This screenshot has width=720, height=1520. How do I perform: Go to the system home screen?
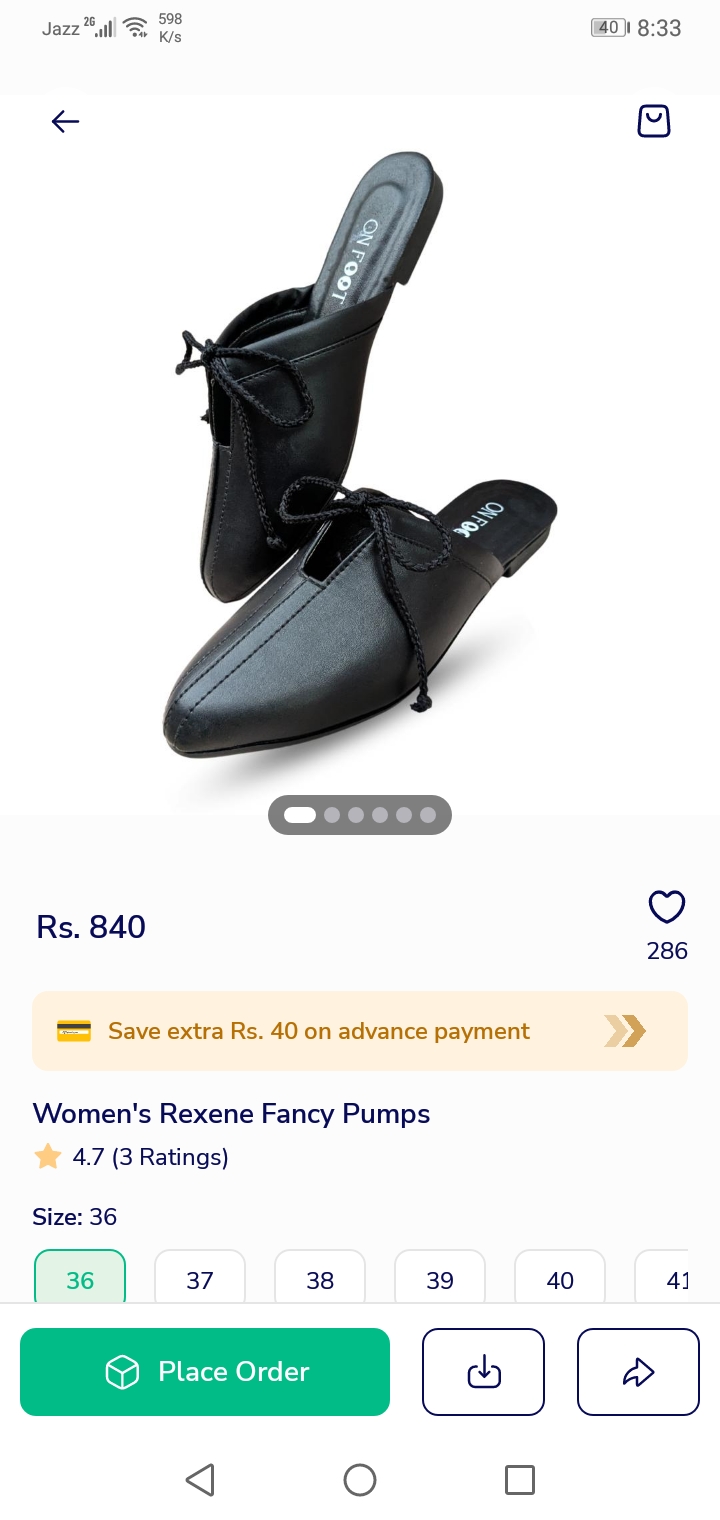click(x=360, y=1479)
